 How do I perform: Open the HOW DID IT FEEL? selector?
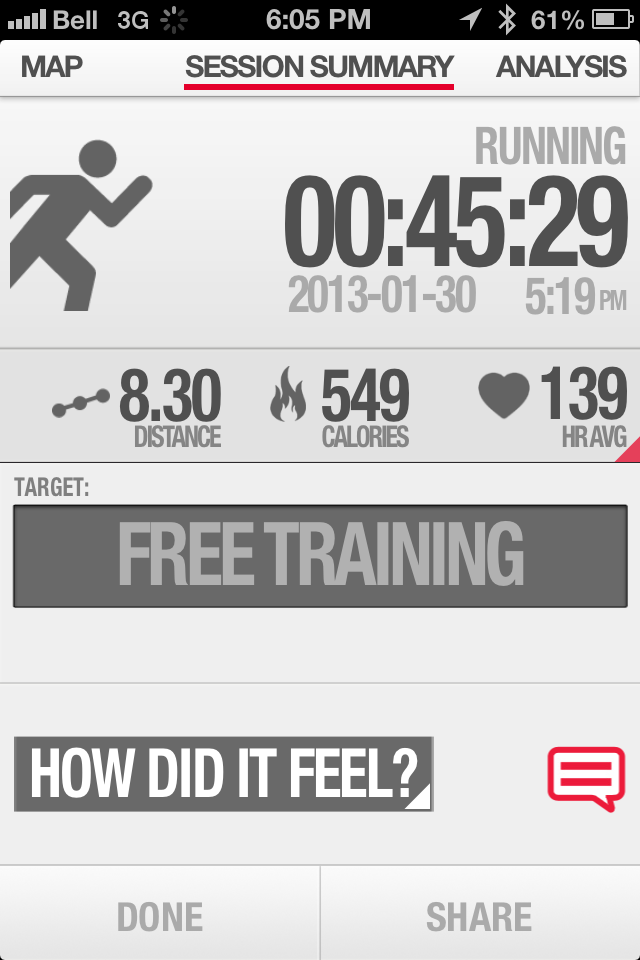(x=223, y=774)
